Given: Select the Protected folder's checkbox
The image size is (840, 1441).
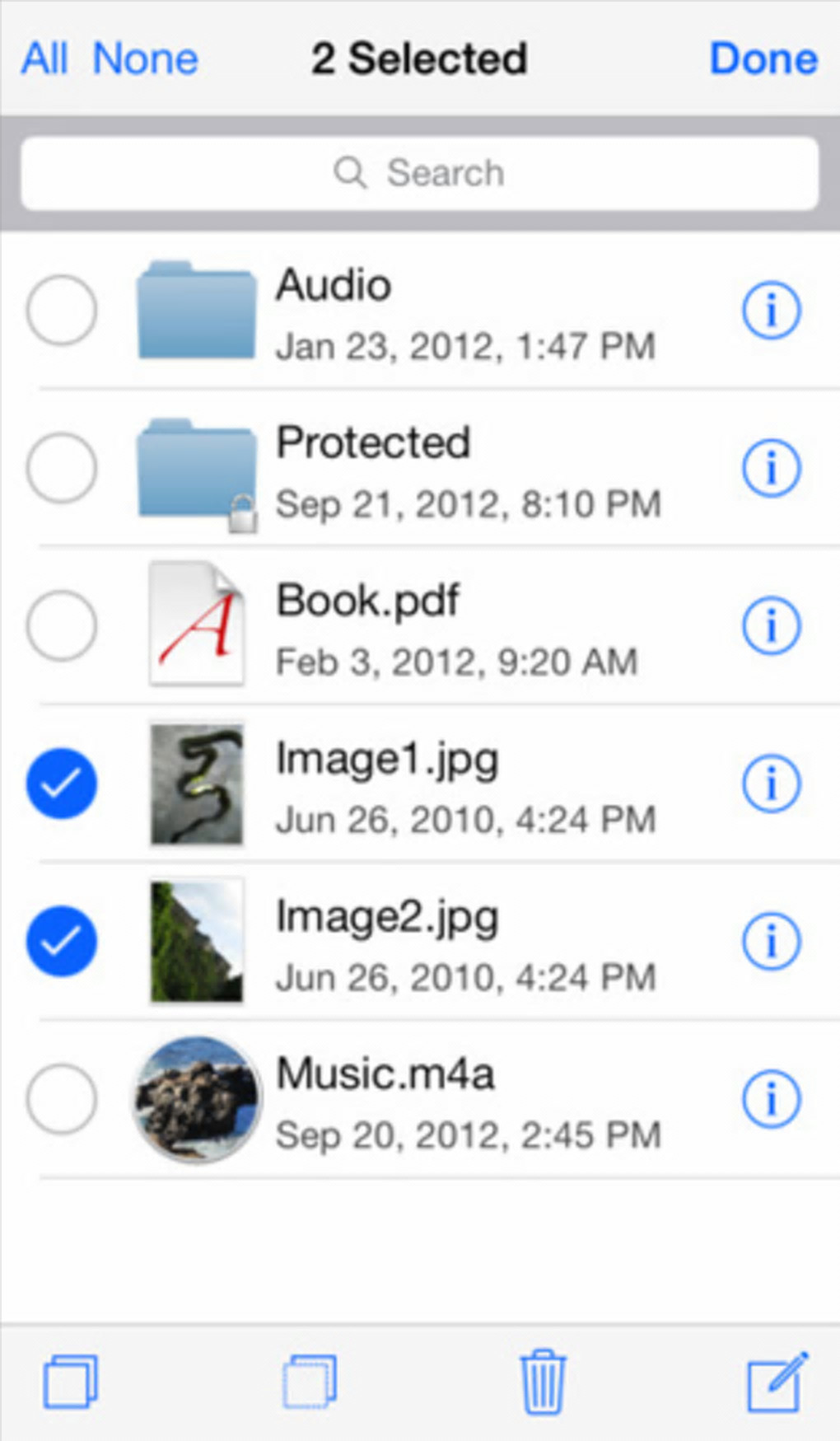Looking at the screenshot, I should click(62, 468).
